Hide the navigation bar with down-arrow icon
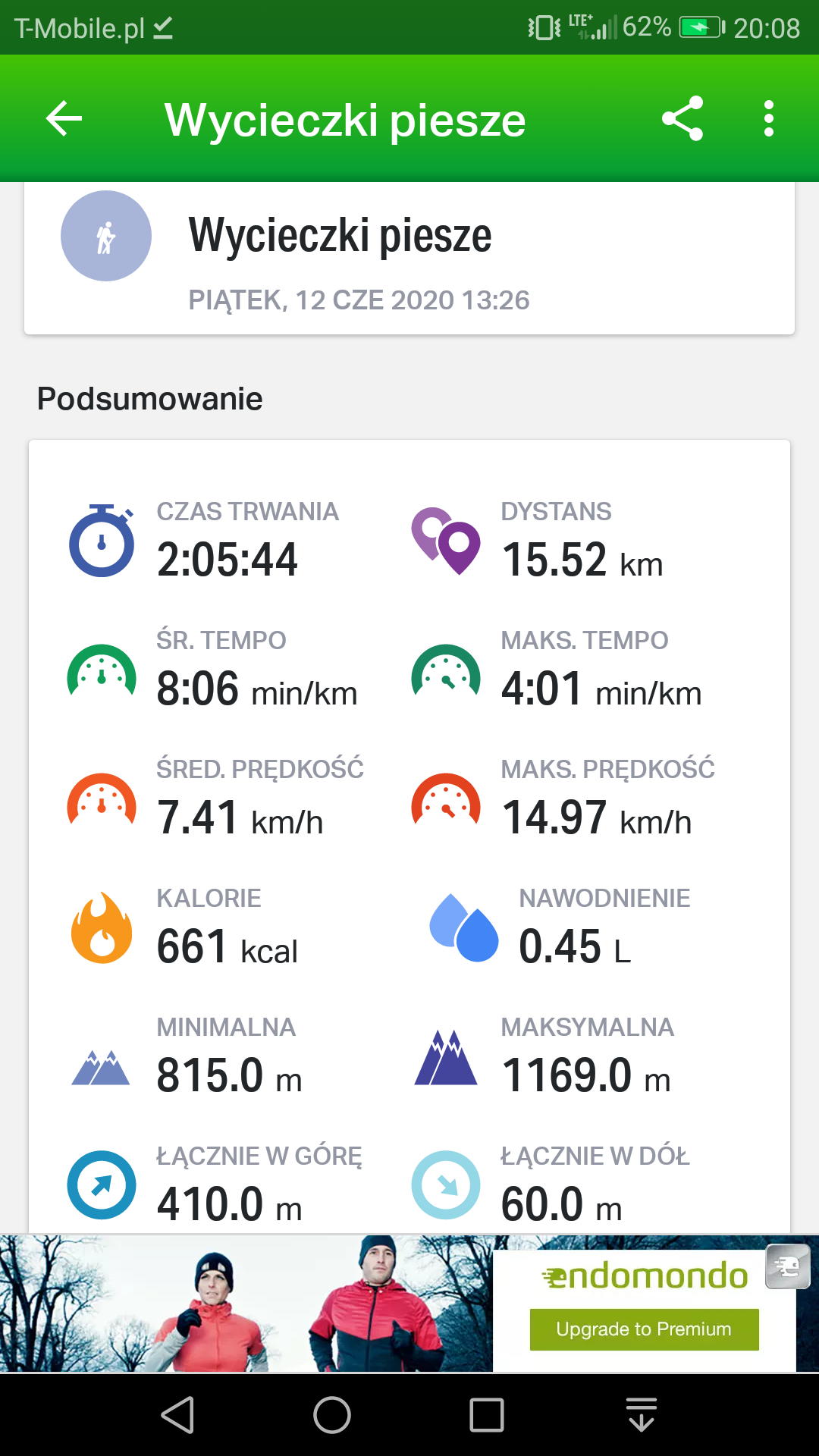Screen dimensions: 819x1456 tap(642, 1415)
